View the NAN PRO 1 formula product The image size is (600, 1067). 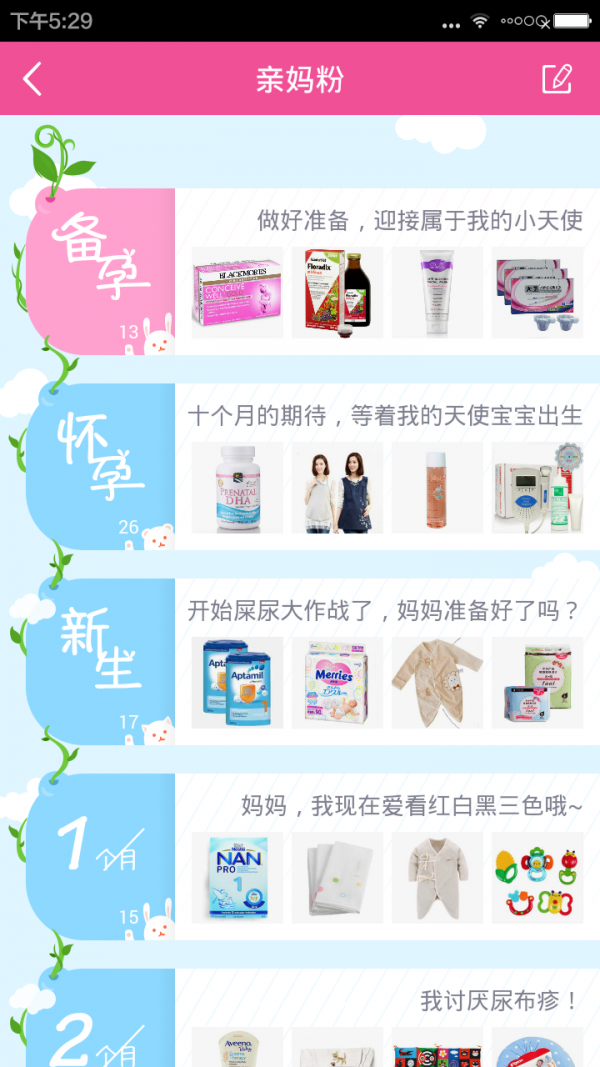(x=237, y=878)
